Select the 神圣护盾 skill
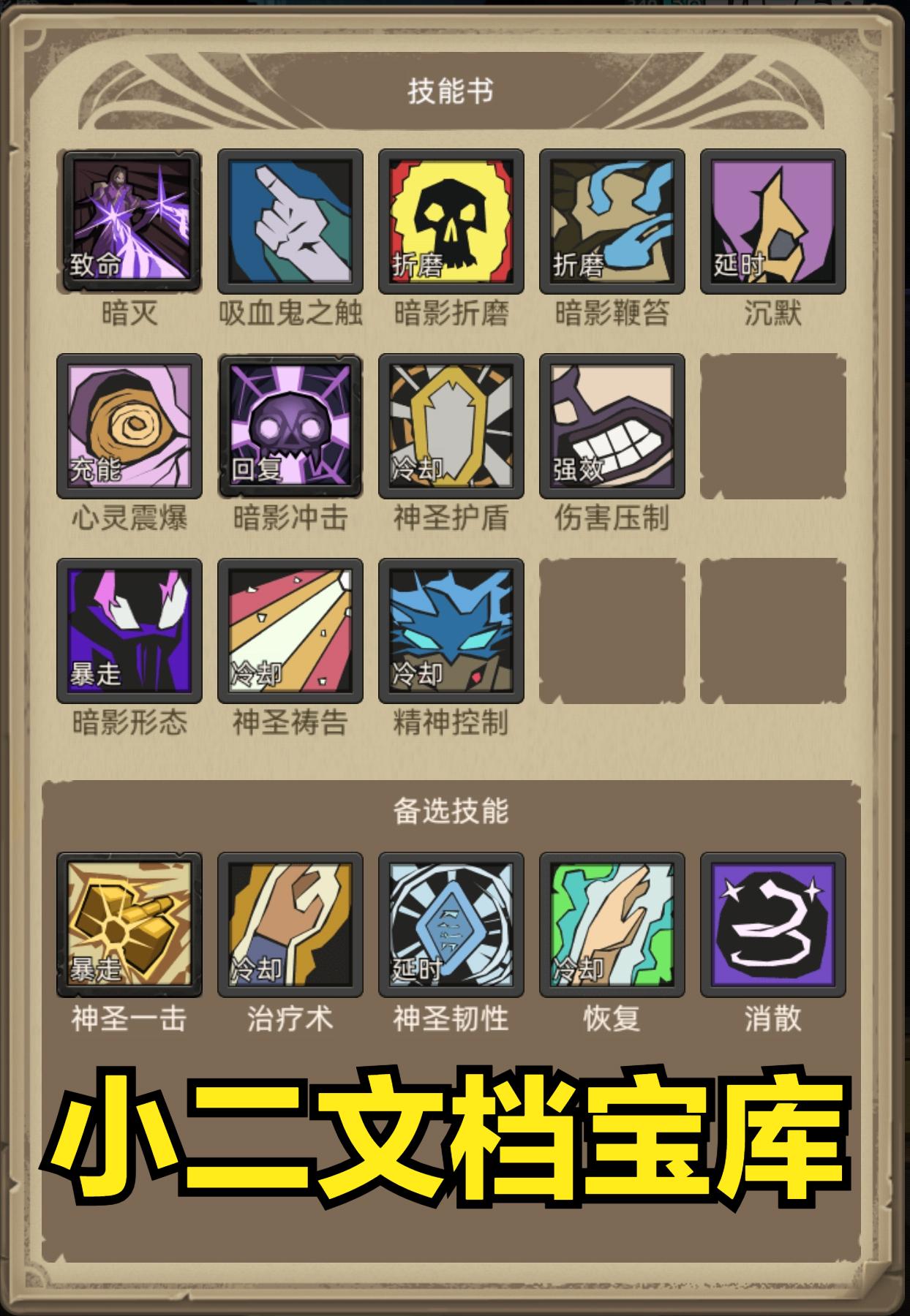This screenshot has height=1316, width=910. [451, 426]
